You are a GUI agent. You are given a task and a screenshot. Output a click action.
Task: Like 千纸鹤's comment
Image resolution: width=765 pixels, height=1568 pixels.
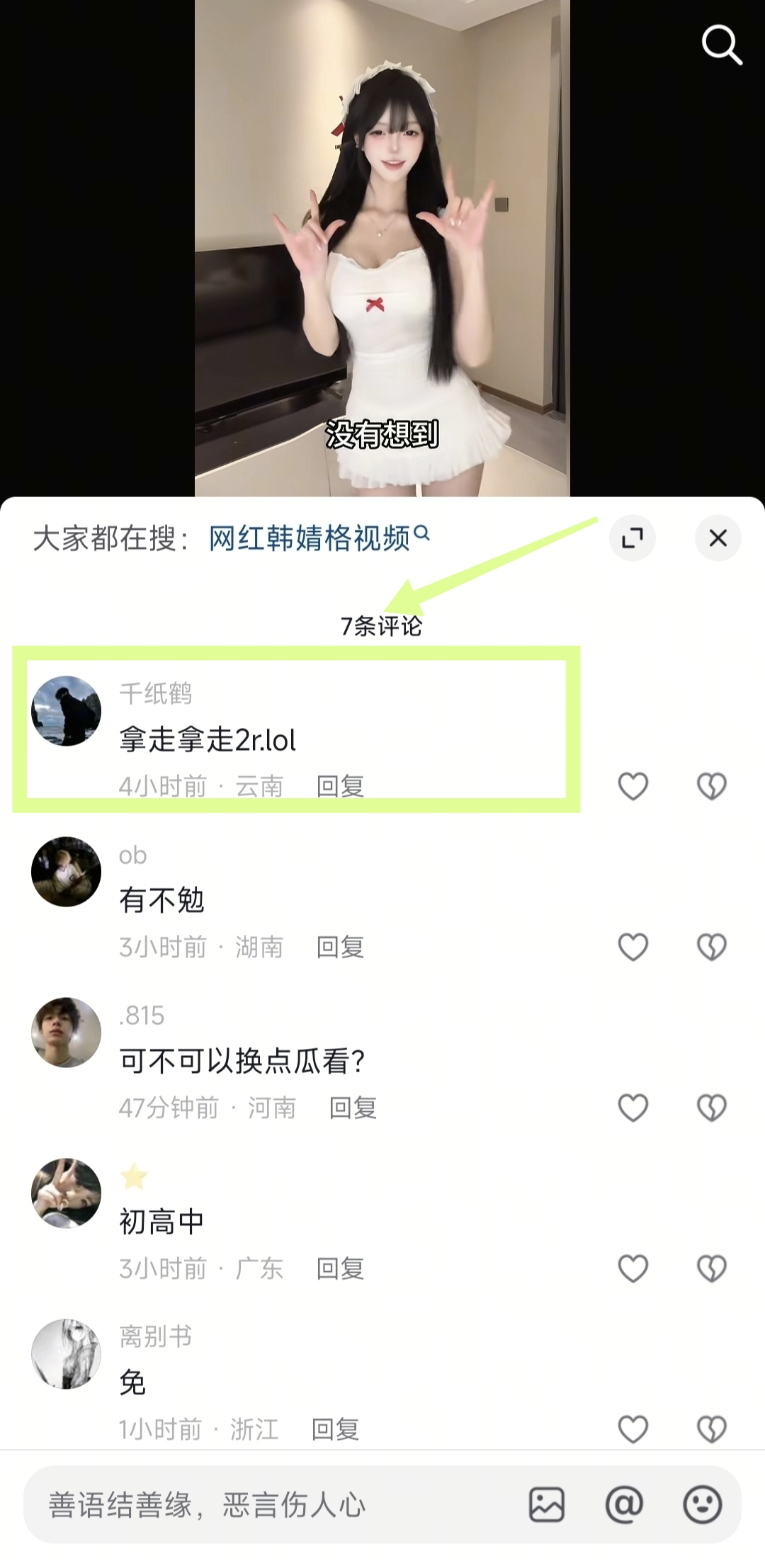633,786
